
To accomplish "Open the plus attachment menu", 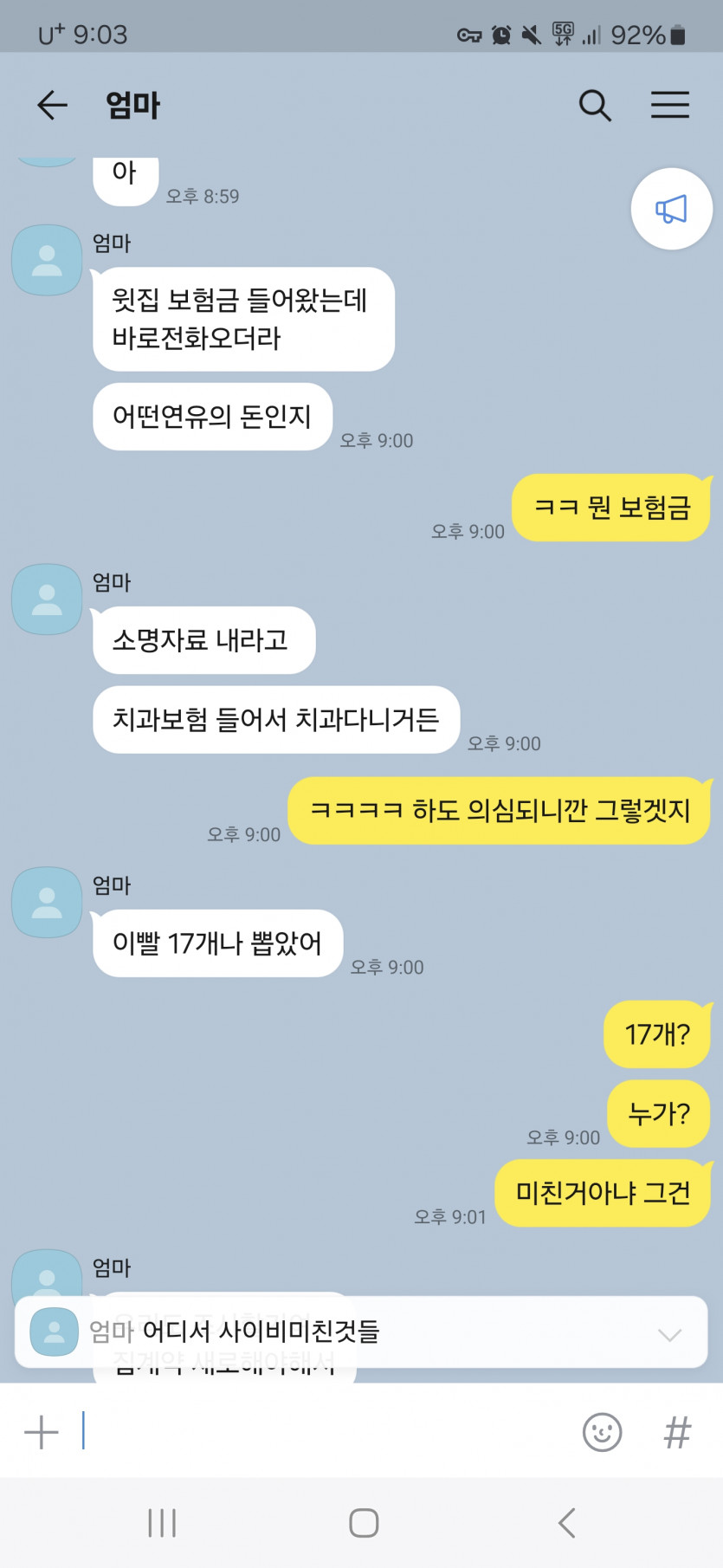I will 42,1431.
